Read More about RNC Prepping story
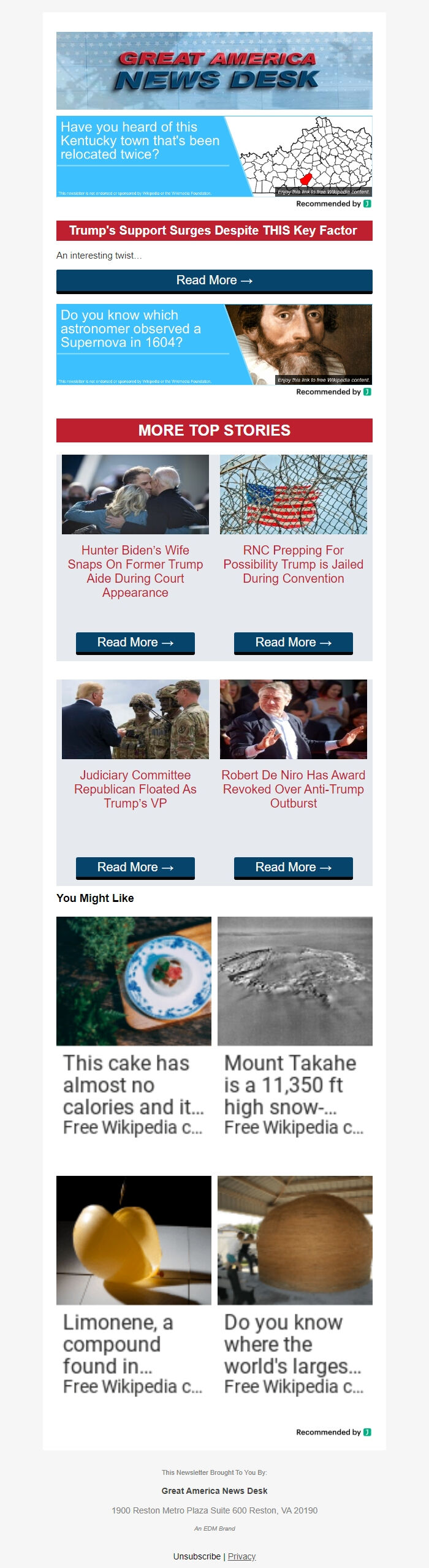 point(293,643)
